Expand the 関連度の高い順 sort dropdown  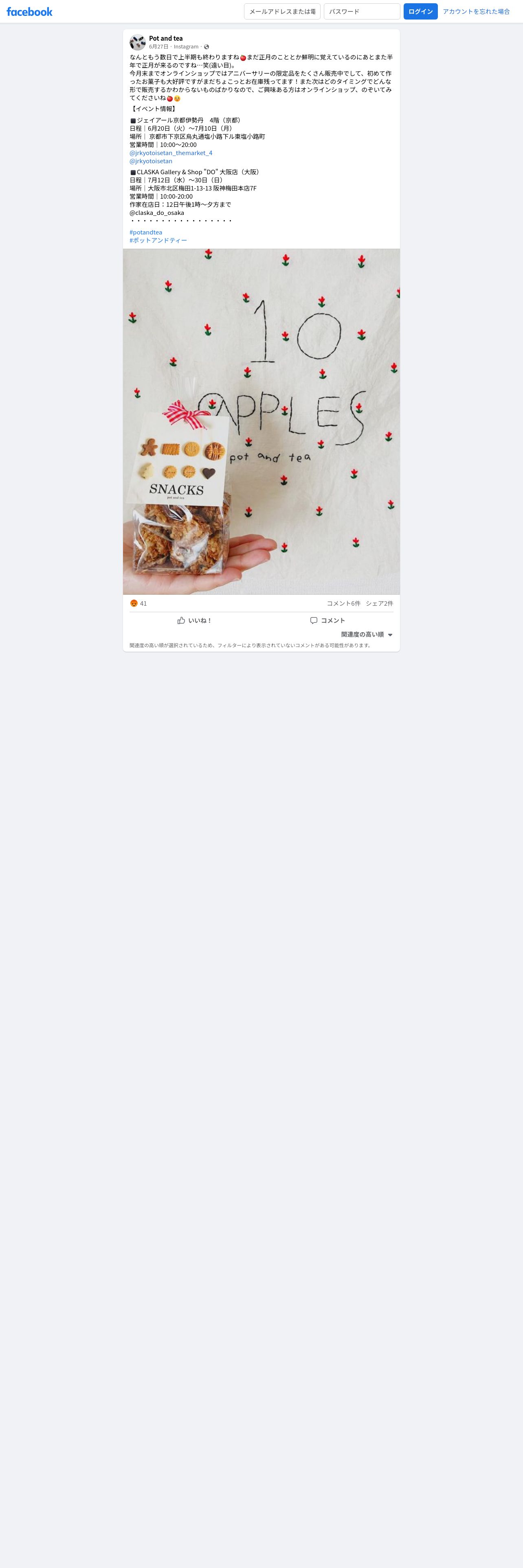click(367, 634)
